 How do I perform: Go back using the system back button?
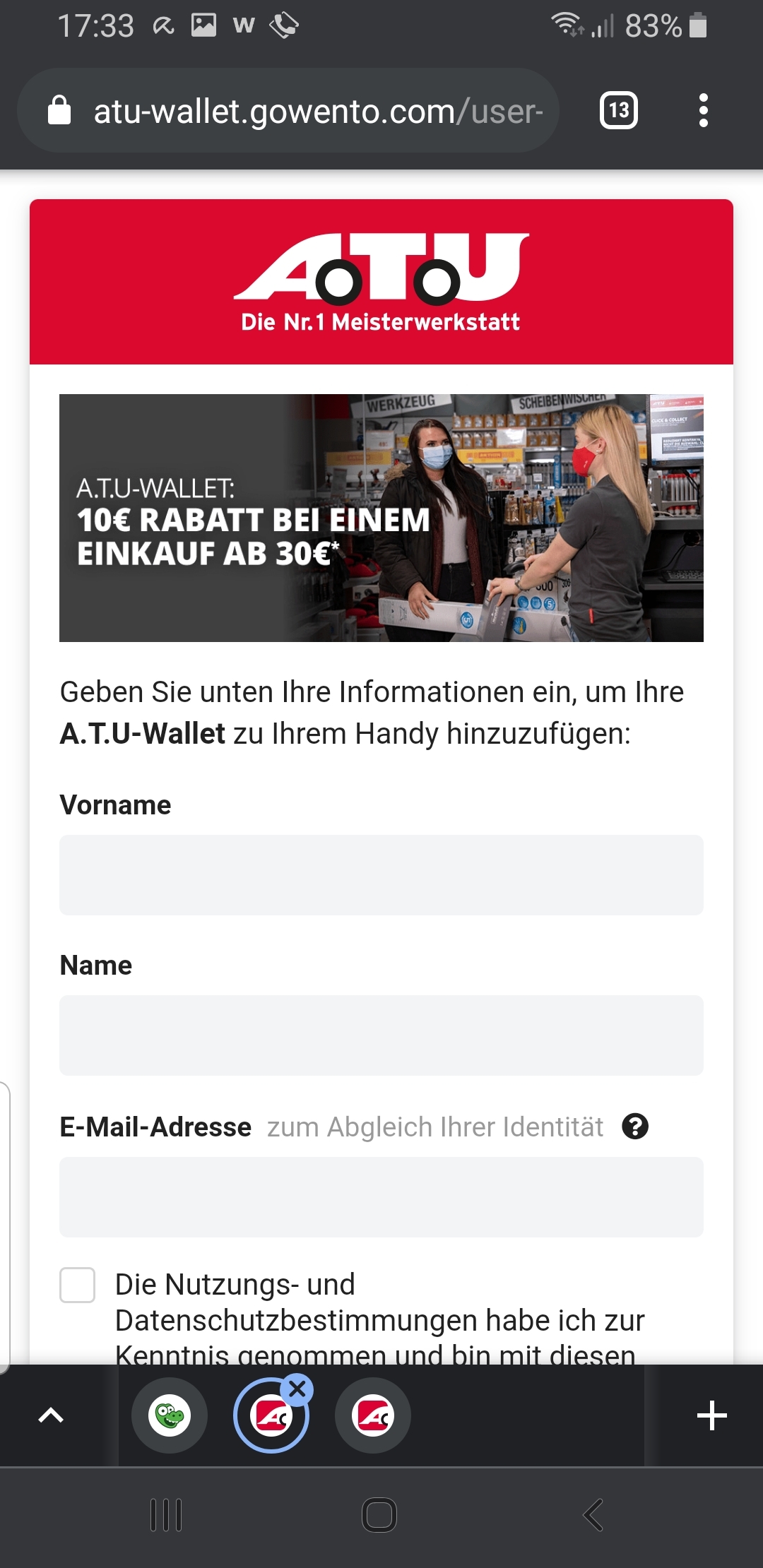coord(593,1515)
